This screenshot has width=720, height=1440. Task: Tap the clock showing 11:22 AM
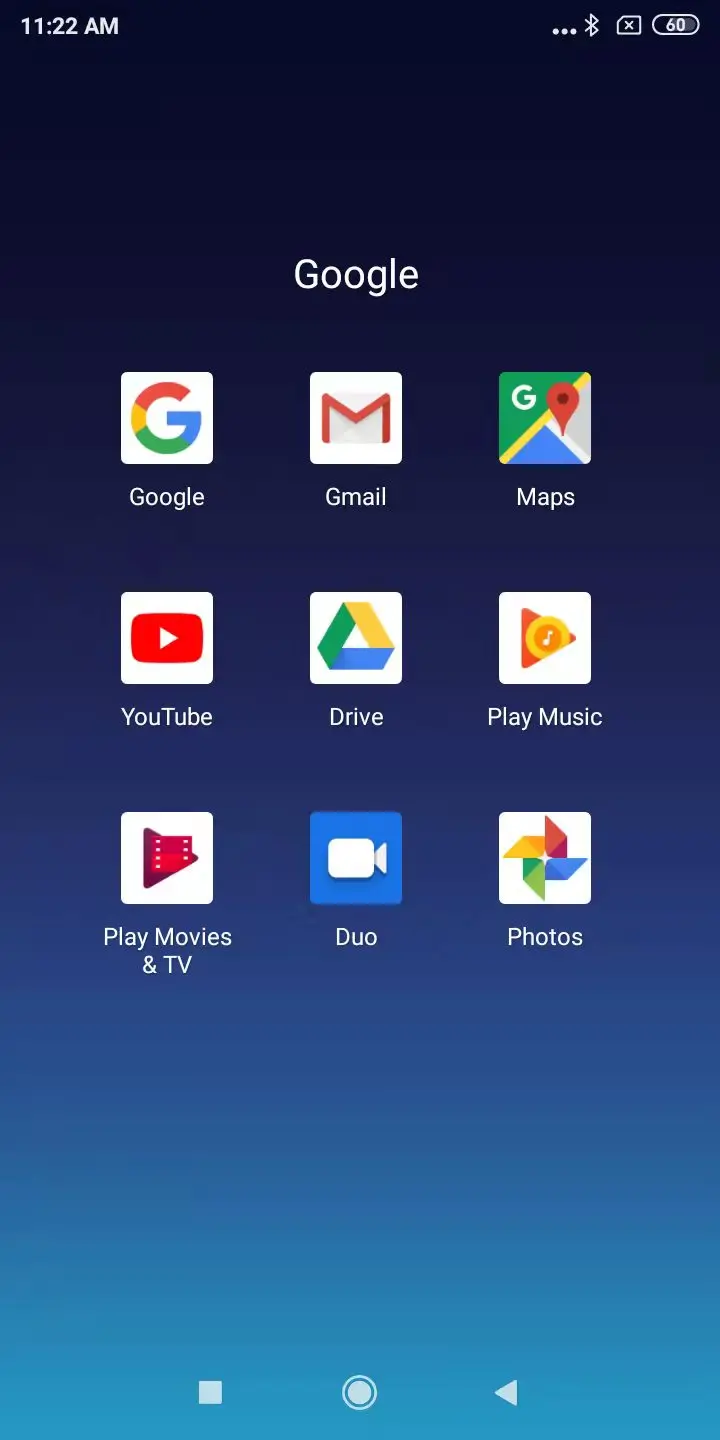click(x=67, y=26)
